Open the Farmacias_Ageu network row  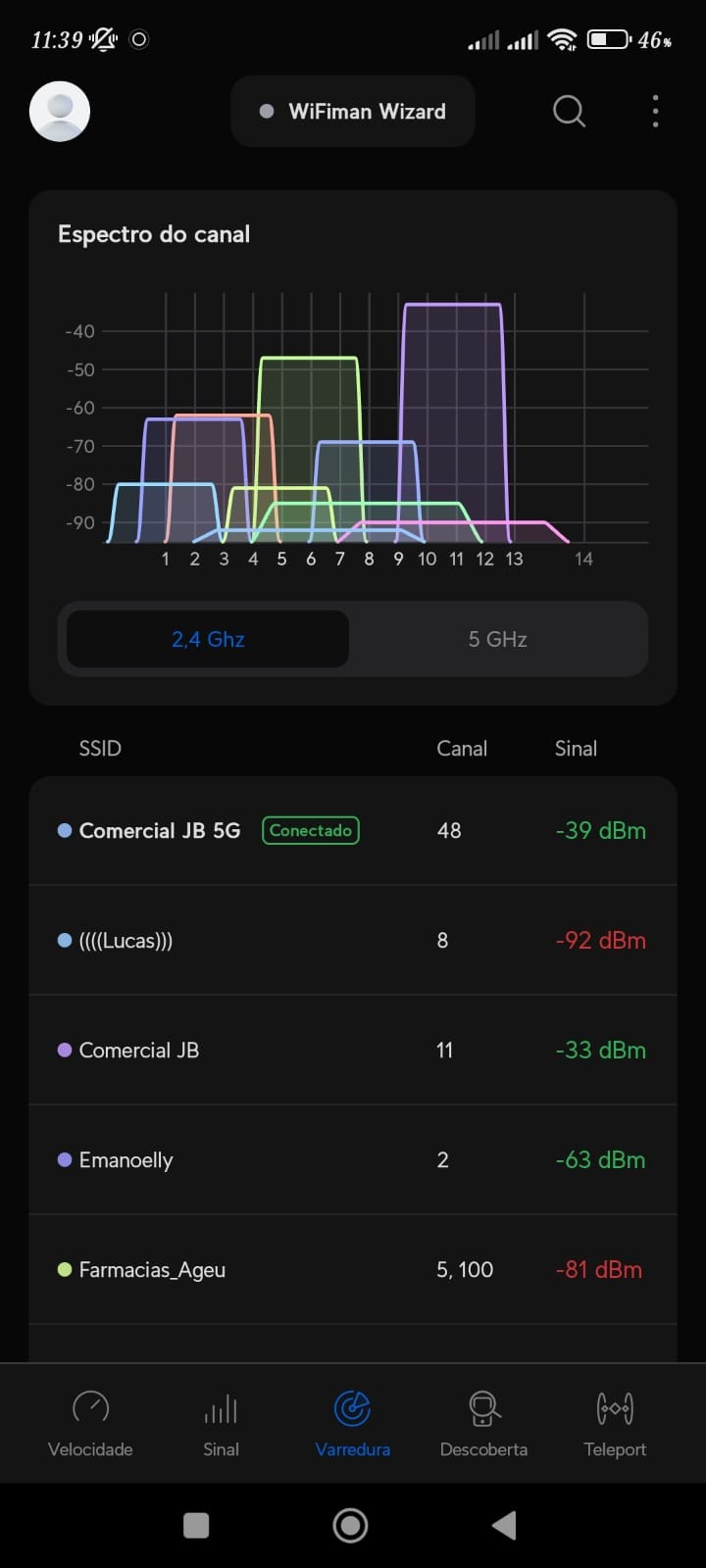pyautogui.click(x=353, y=1270)
